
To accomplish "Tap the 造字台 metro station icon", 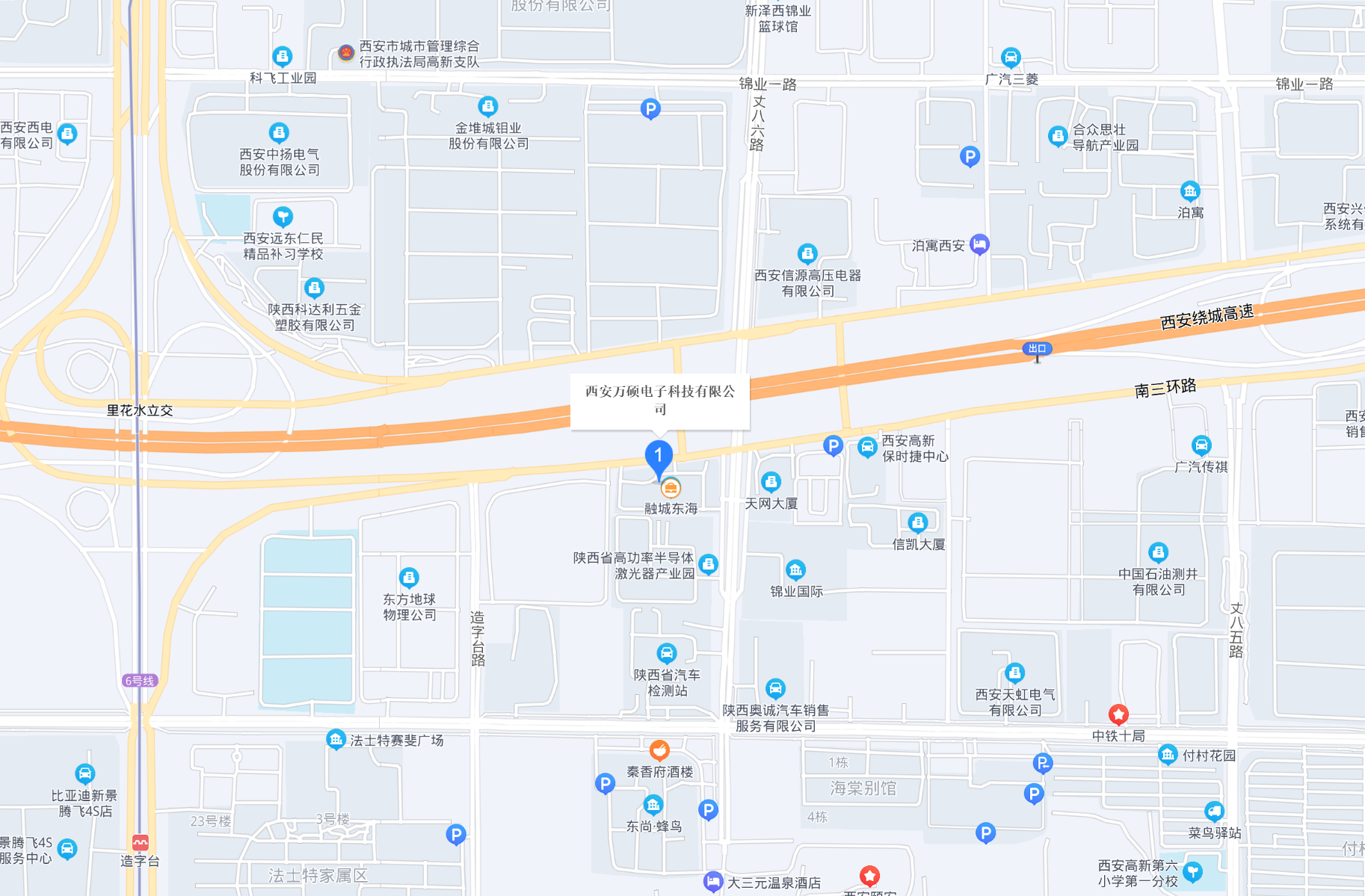I will pyautogui.click(x=140, y=843).
